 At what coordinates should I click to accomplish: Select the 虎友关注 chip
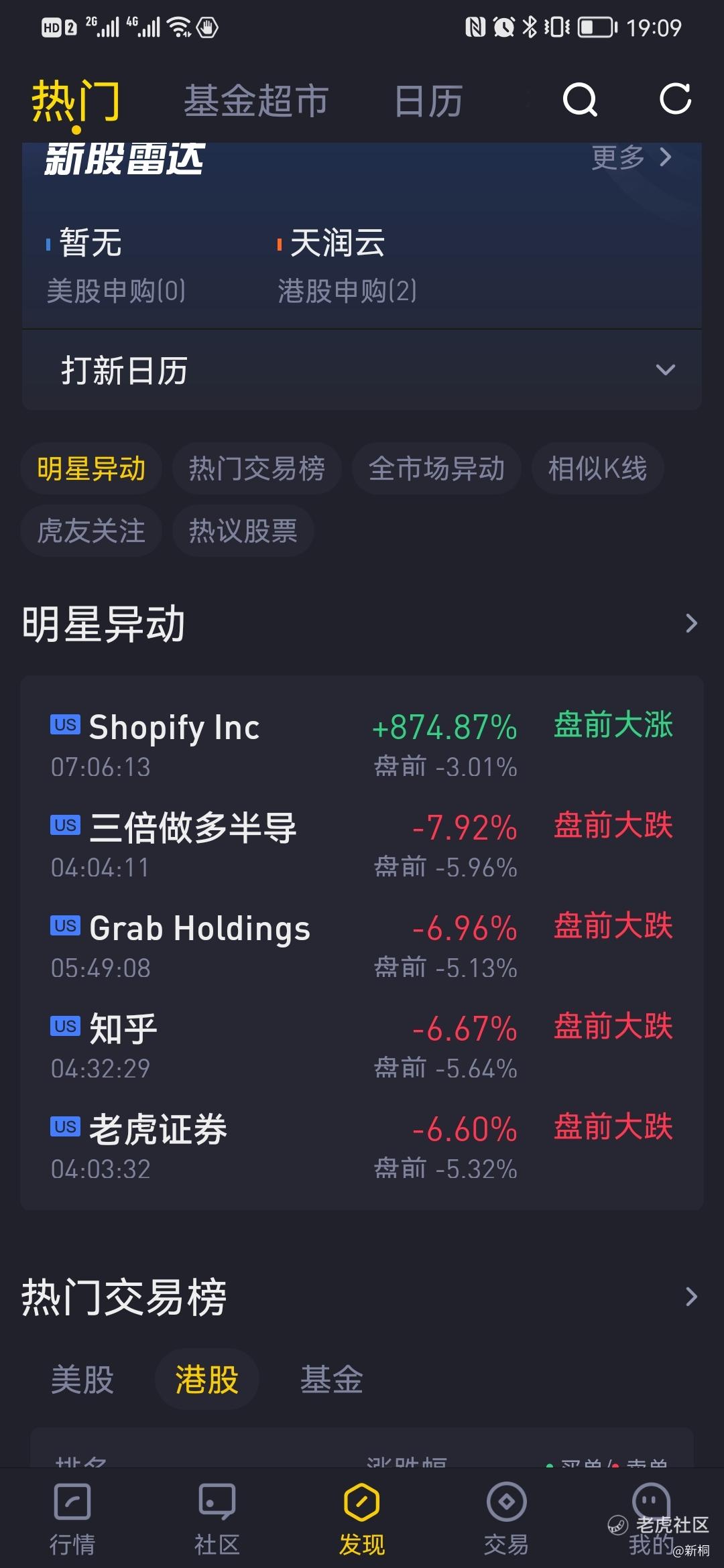pyautogui.click(x=91, y=531)
